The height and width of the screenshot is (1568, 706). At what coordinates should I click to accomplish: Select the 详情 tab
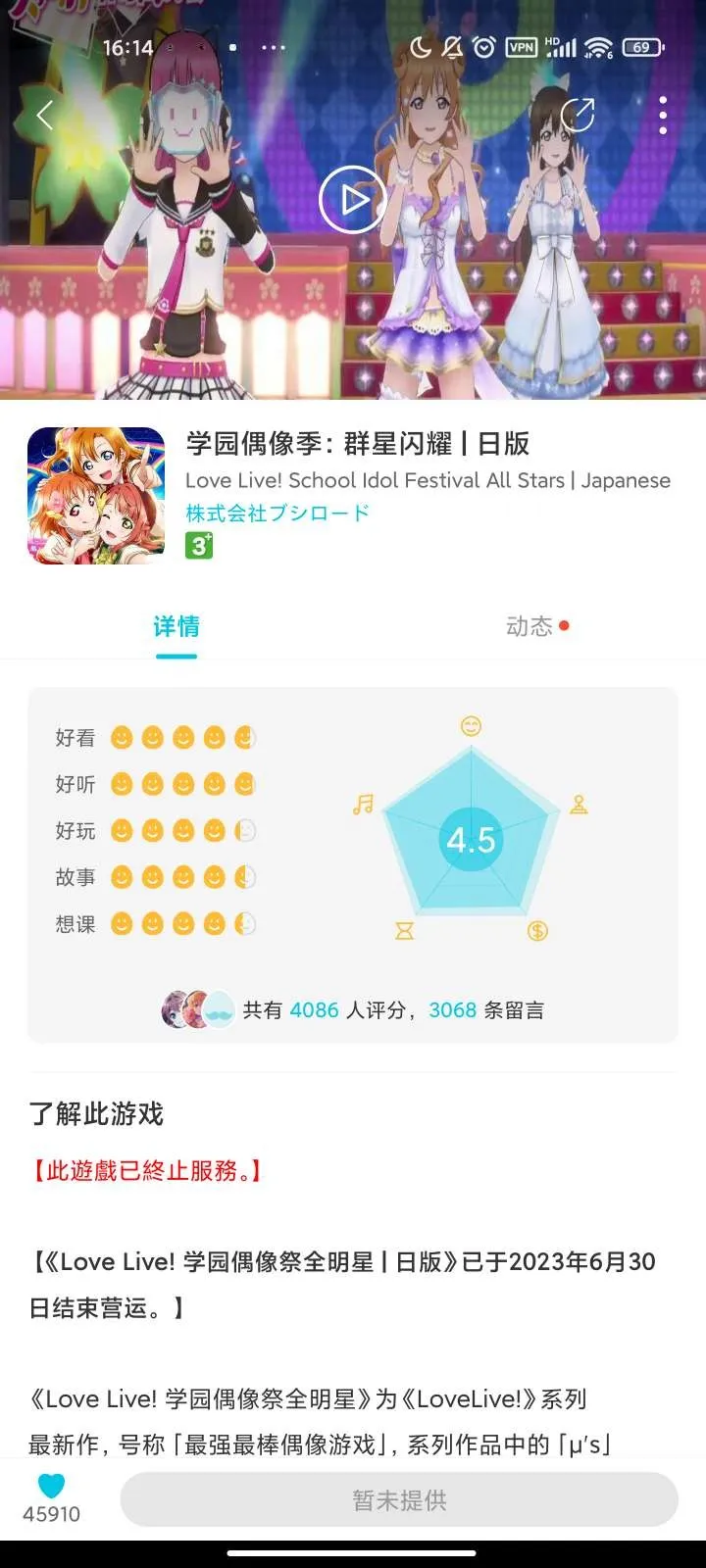click(176, 626)
